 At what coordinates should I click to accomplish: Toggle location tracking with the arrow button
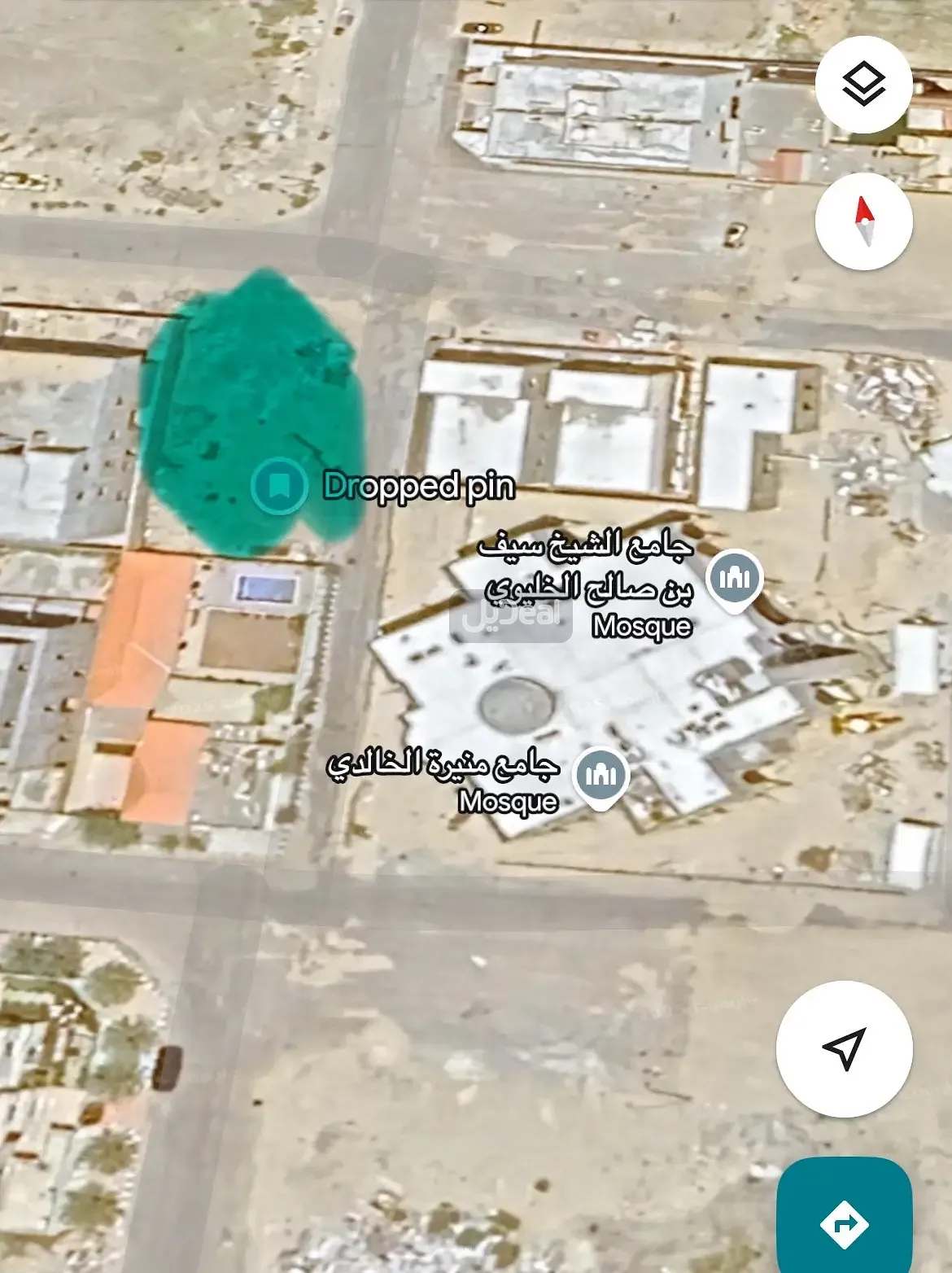pyautogui.click(x=844, y=1051)
